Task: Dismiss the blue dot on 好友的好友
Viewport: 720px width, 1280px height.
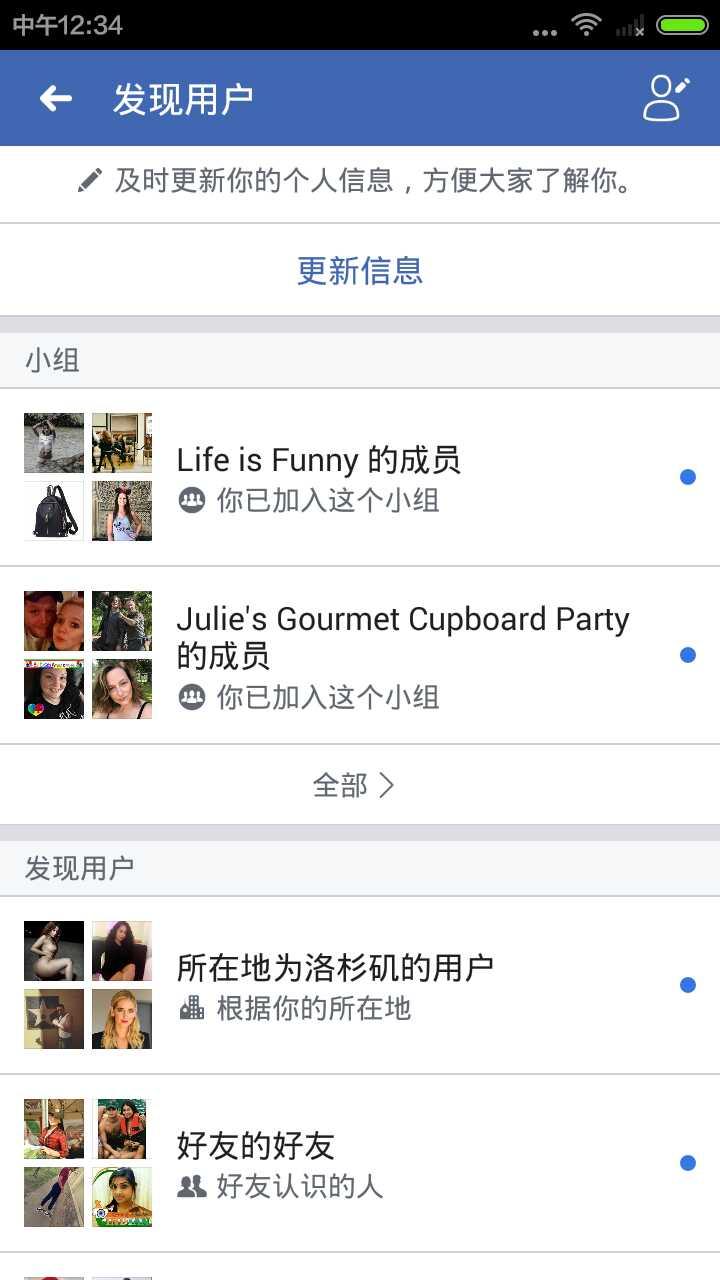Action: (687, 1162)
